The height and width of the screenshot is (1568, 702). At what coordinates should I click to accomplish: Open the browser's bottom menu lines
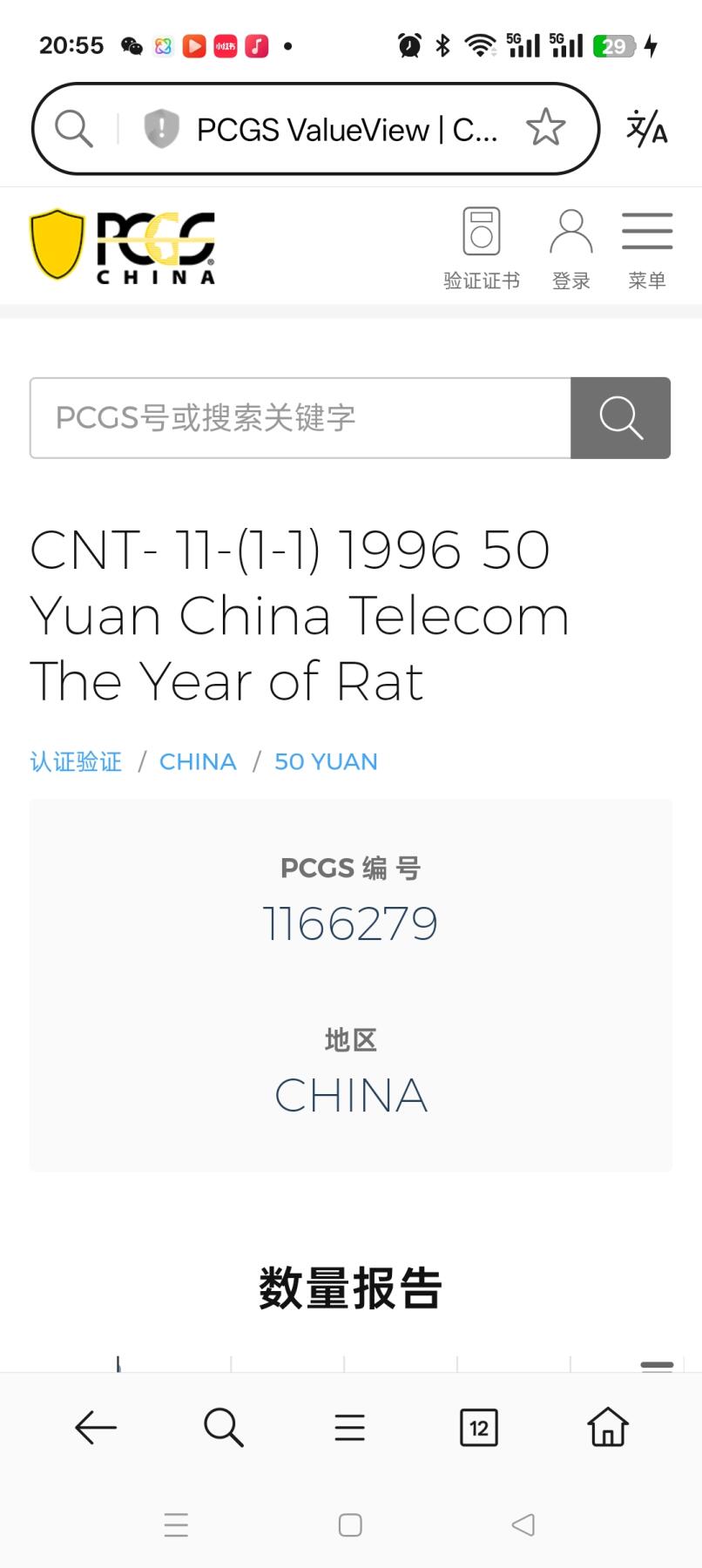[349, 1427]
